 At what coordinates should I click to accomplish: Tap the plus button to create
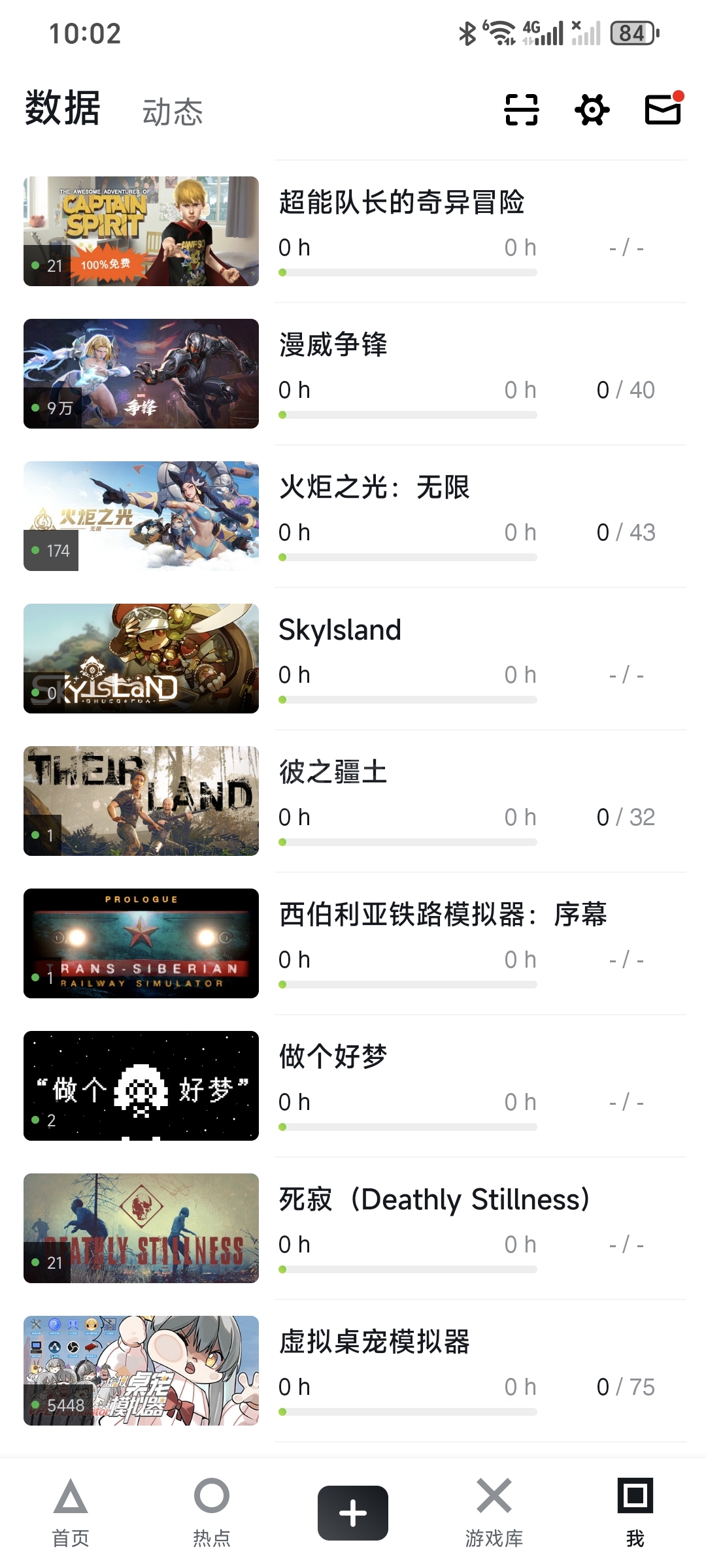coord(353,1512)
